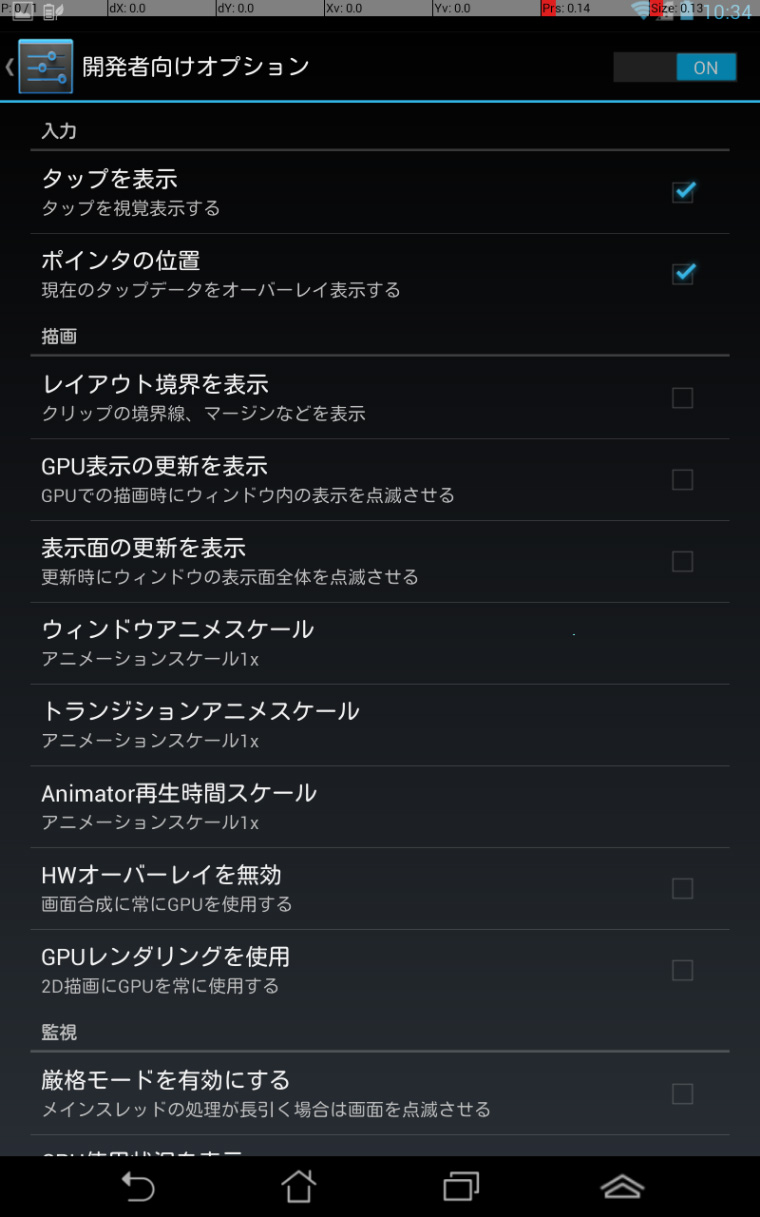
Task: Turn off the developer options ON switch
Action: (676, 68)
